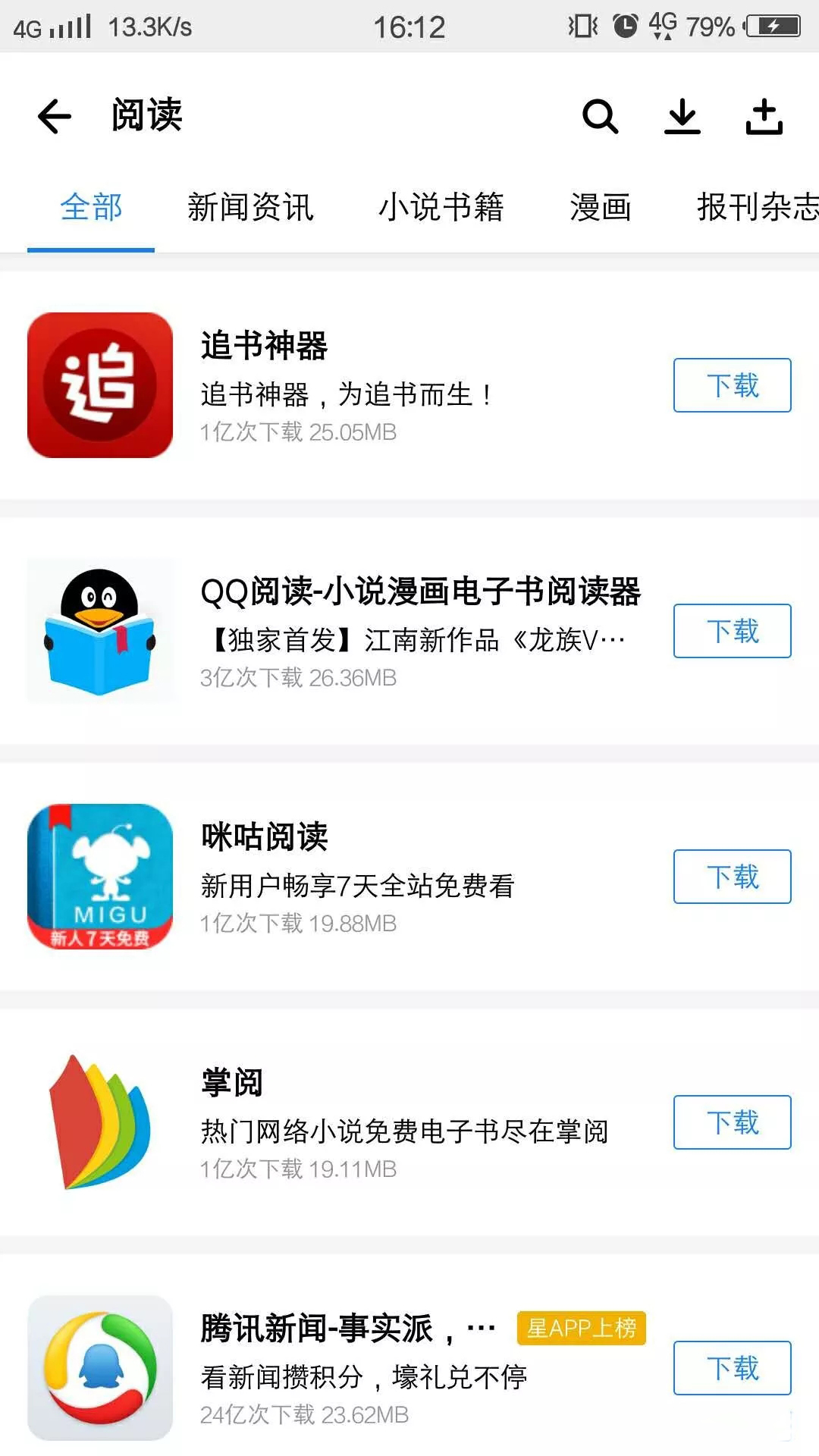This screenshot has height=1456, width=819.
Task: Go back from the 阅读 page
Action: [55, 117]
